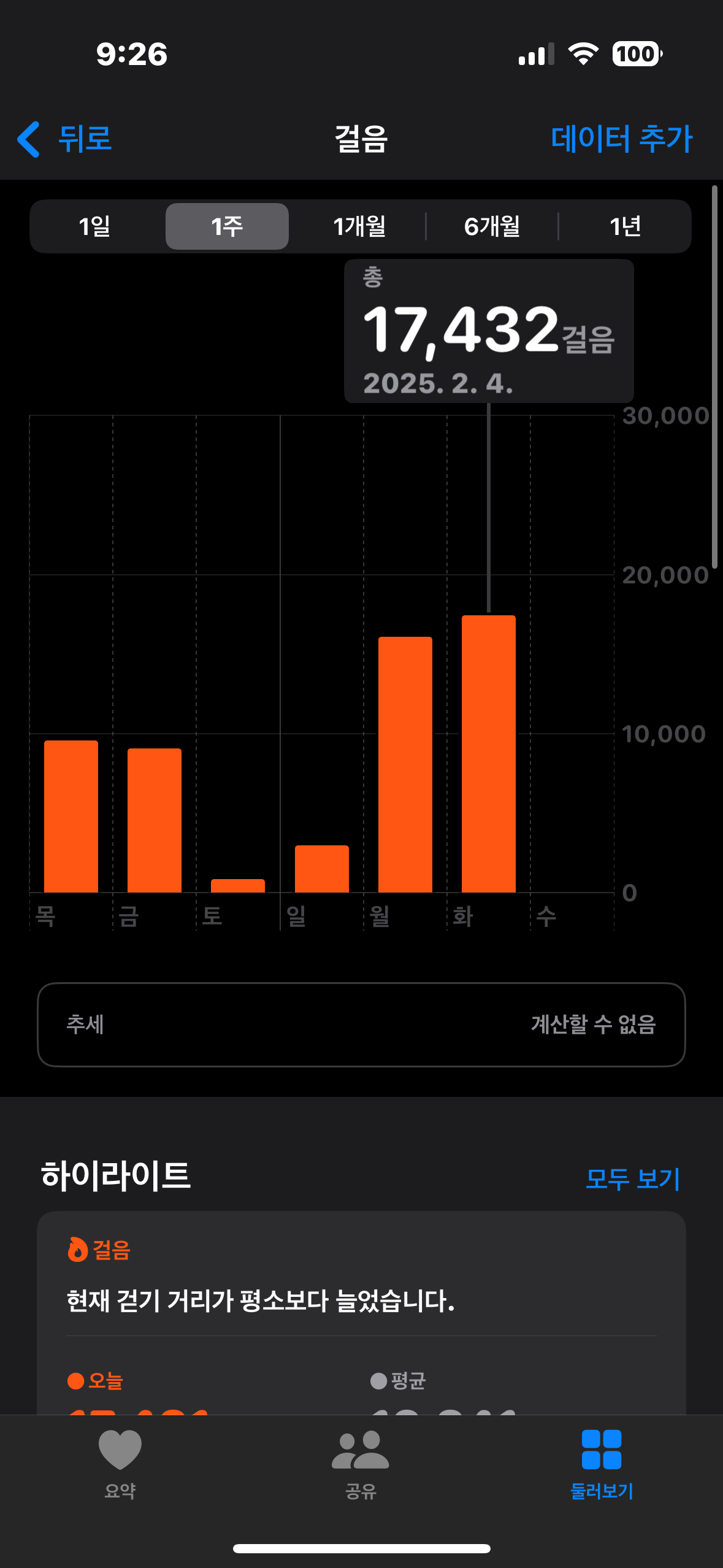Viewport: 723px width, 1568px height.
Task: Show the 6개월 step chart
Action: tap(492, 226)
